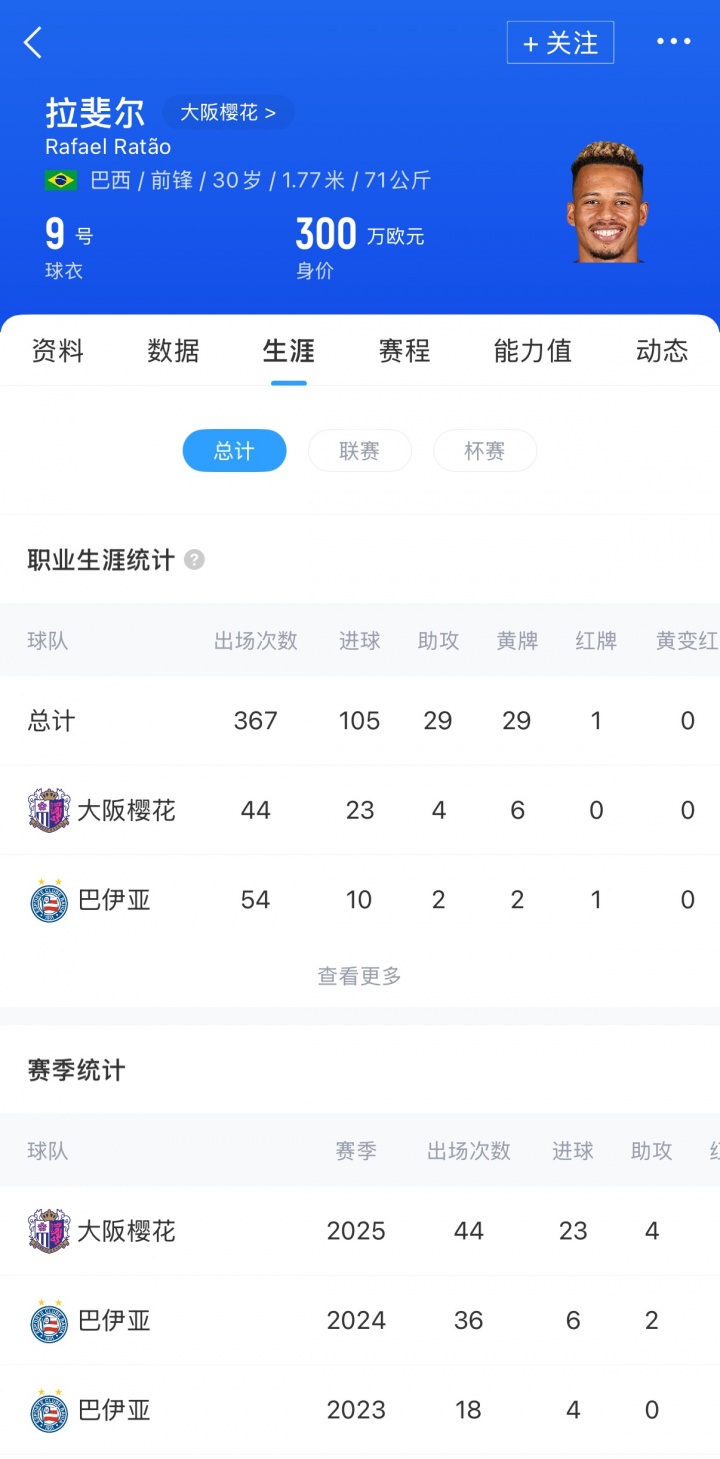720x1459 pixels.
Task: Open the 大阪樱花 team chip
Action: pyautogui.click(x=228, y=113)
